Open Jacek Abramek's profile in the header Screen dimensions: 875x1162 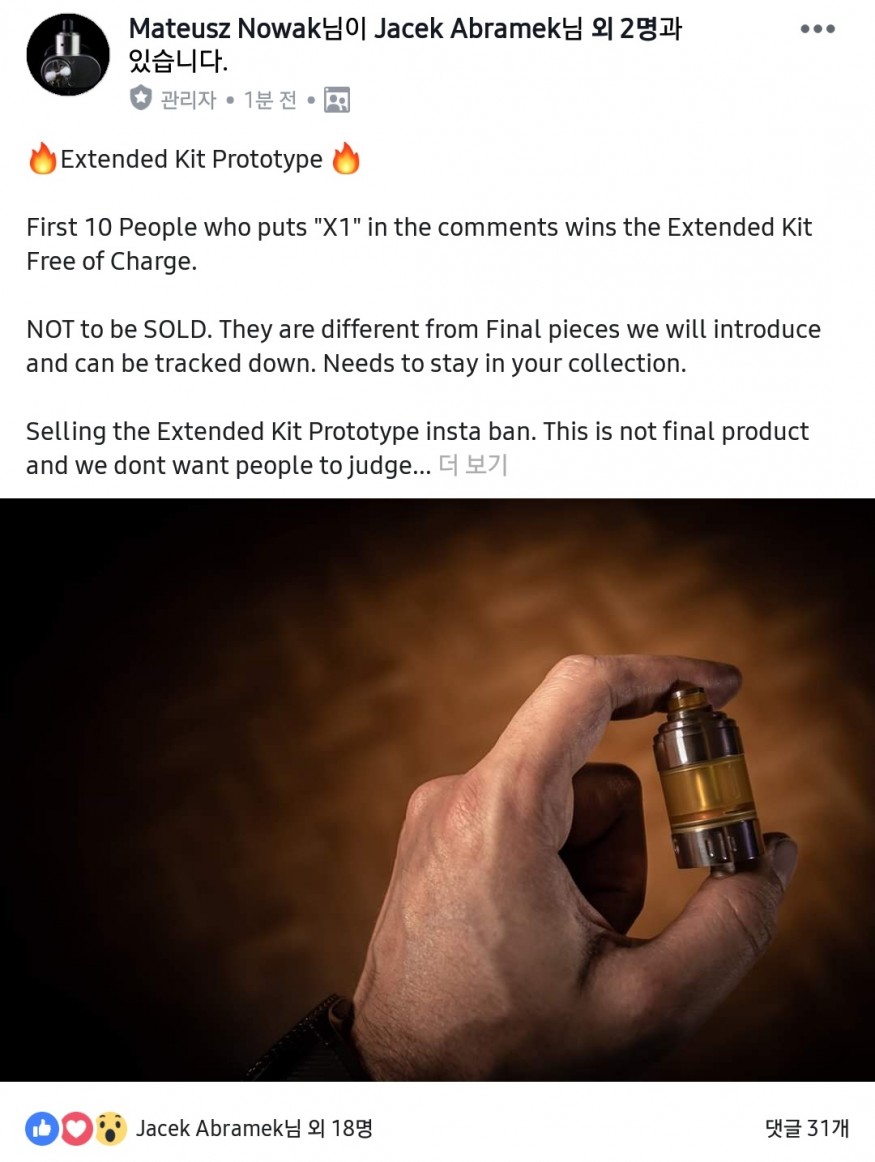(467, 29)
